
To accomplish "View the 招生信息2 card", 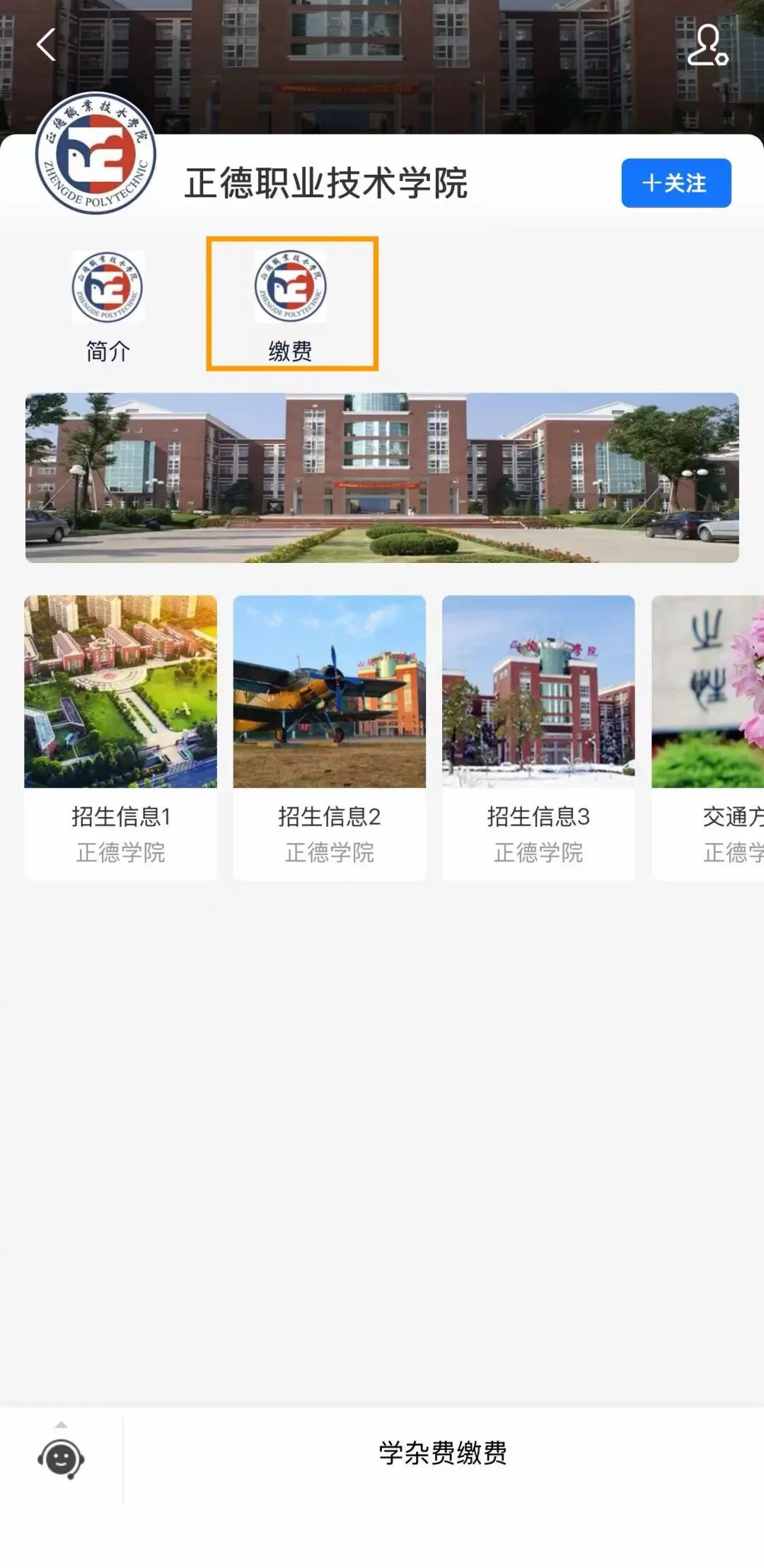I will click(x=329, y=737).
